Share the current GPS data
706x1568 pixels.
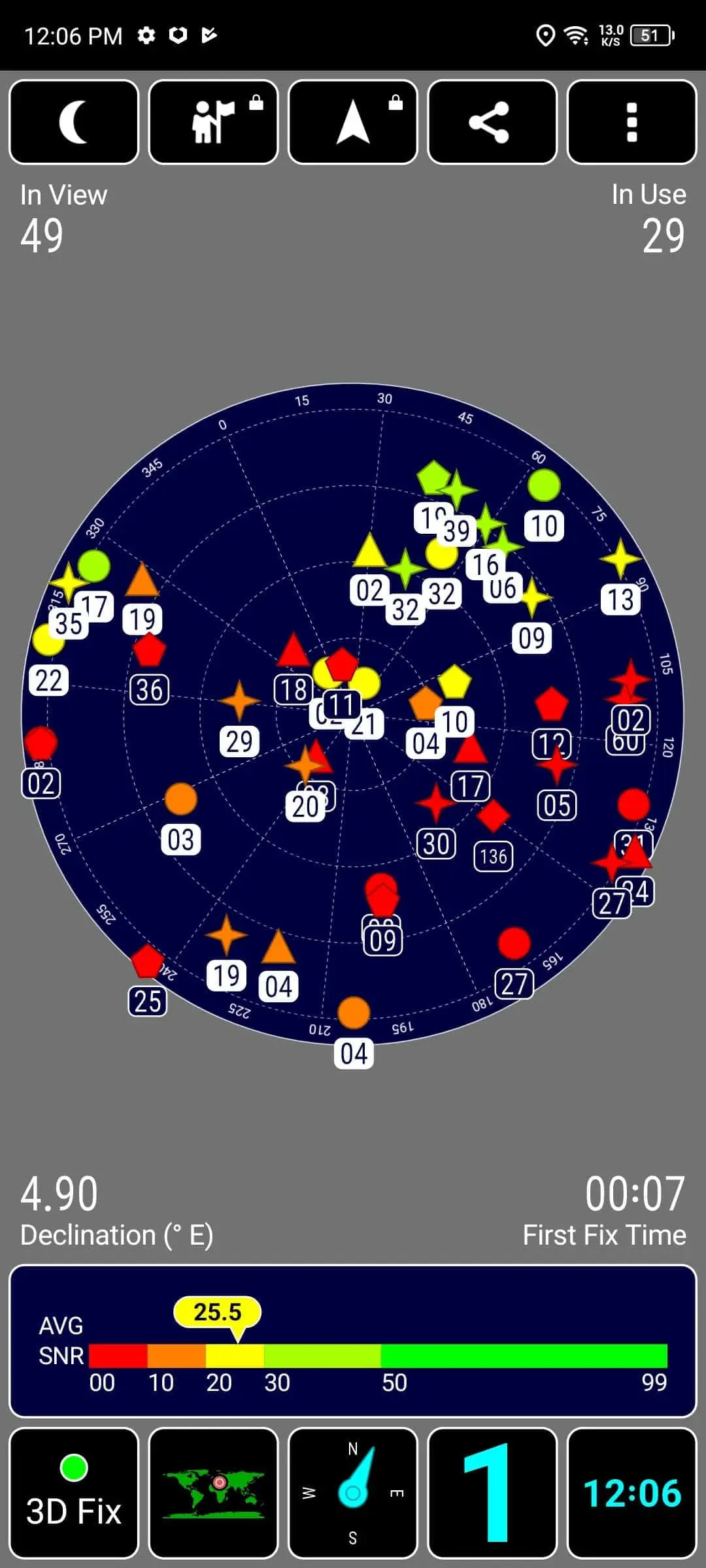(492, 122)
